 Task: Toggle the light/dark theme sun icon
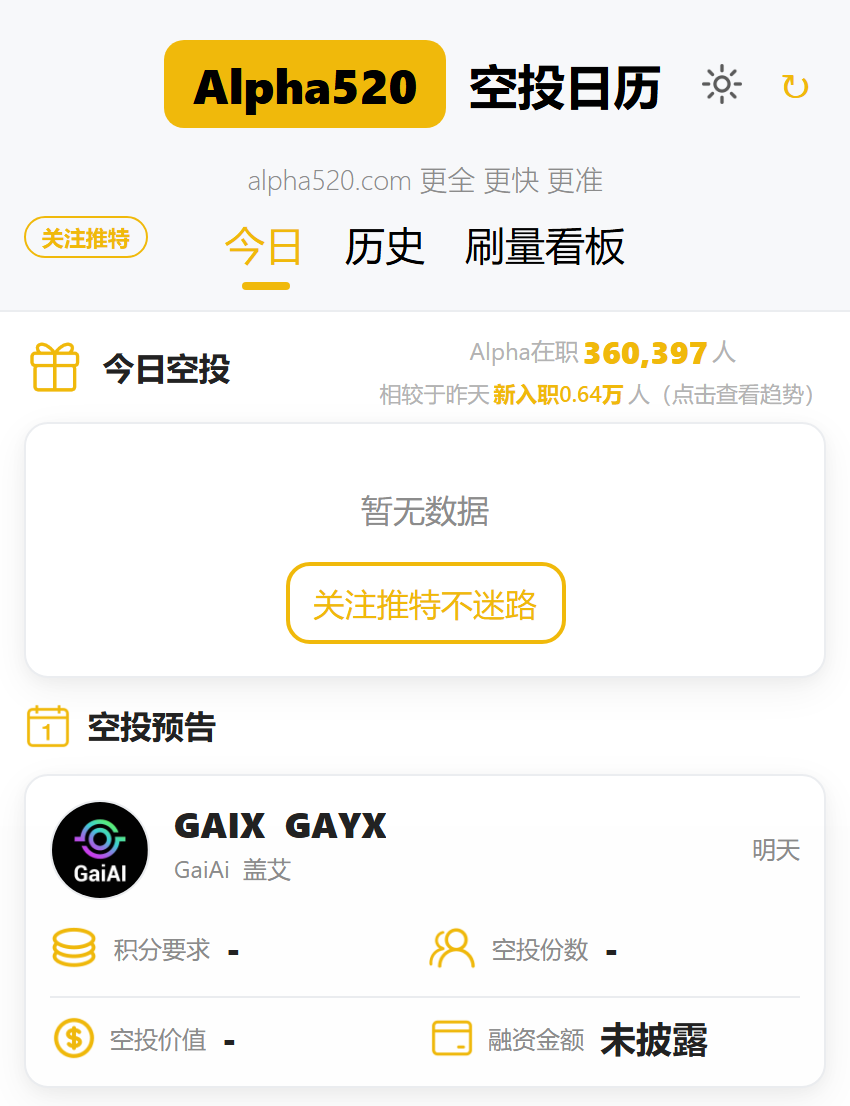(721, 85)
